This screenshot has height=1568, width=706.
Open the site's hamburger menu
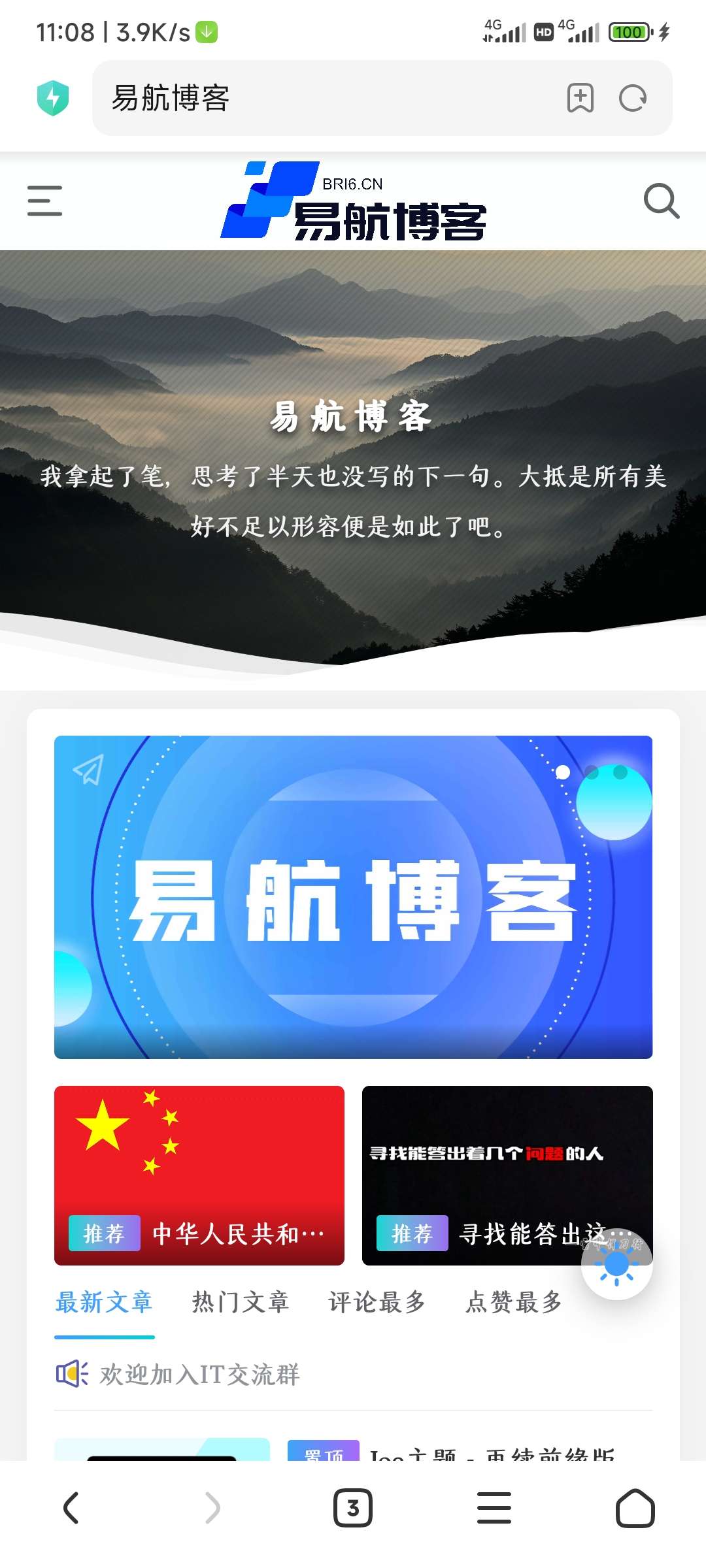pos(44,201)
